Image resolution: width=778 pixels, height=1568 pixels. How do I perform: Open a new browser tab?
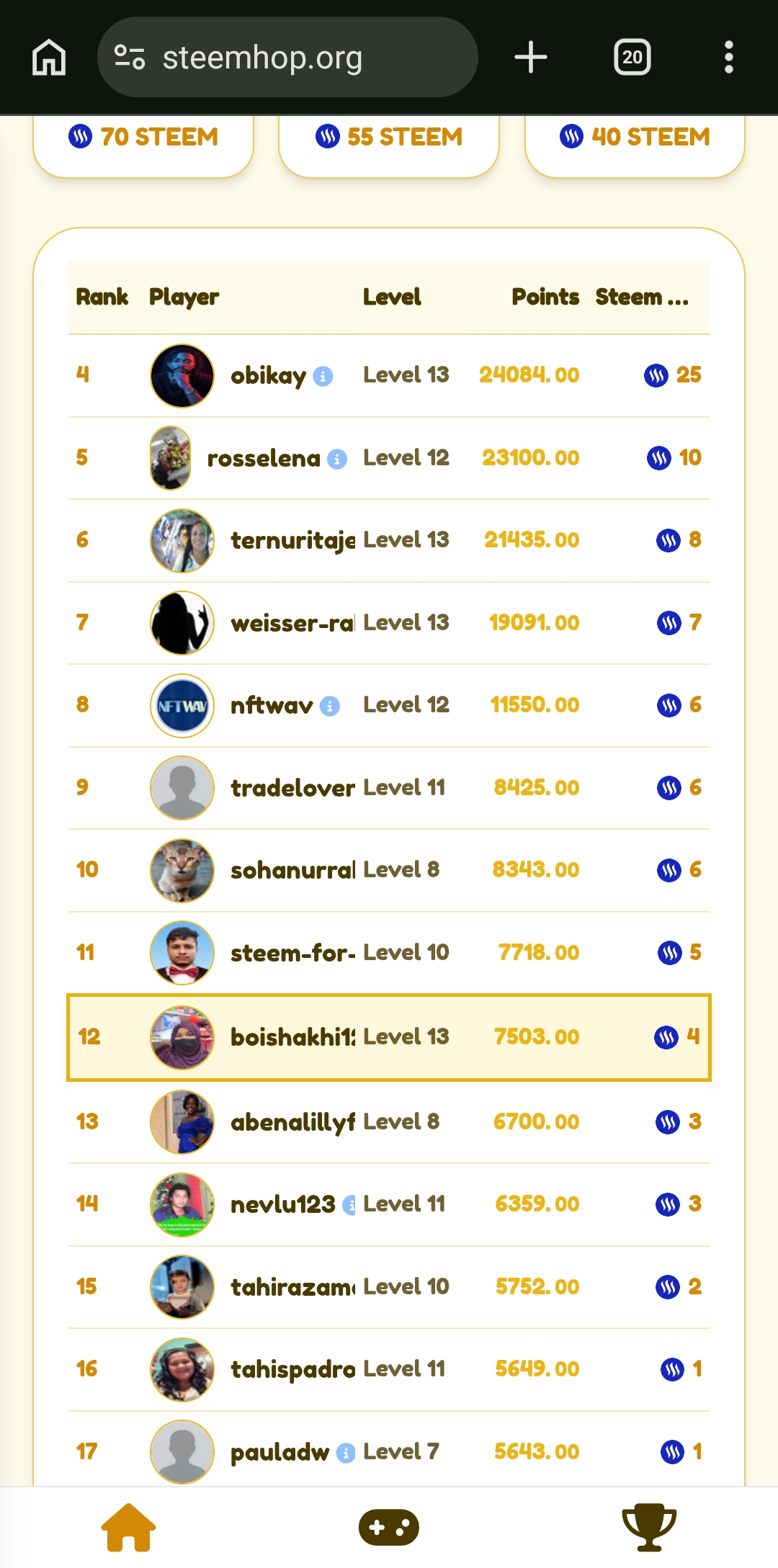pos(531,57)
